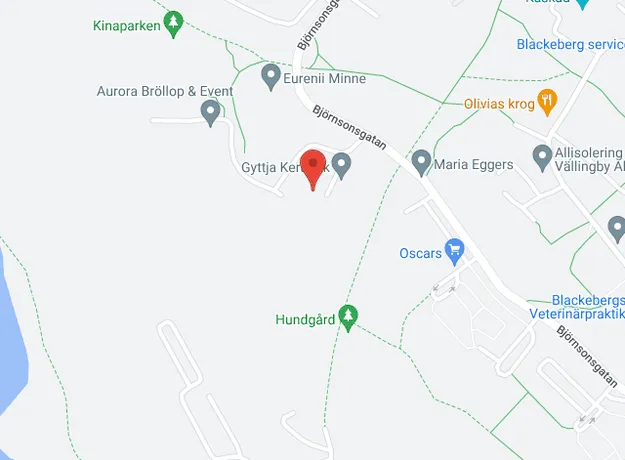Open Allisolering Vällingby place marker
This screenshot has width=625, height=460.
(x=542, y=156)
